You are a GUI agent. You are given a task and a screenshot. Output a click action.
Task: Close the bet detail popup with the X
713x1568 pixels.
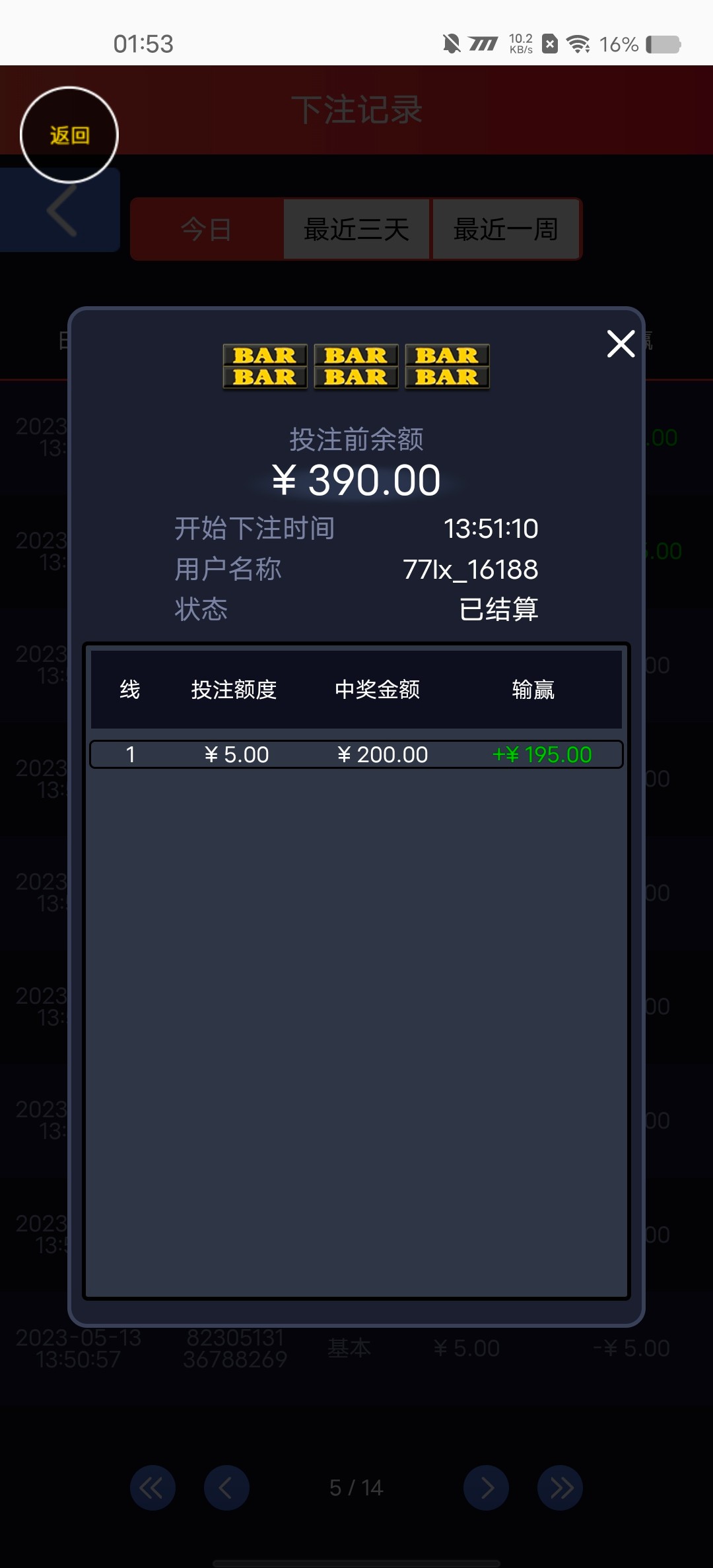coord(618,344)
